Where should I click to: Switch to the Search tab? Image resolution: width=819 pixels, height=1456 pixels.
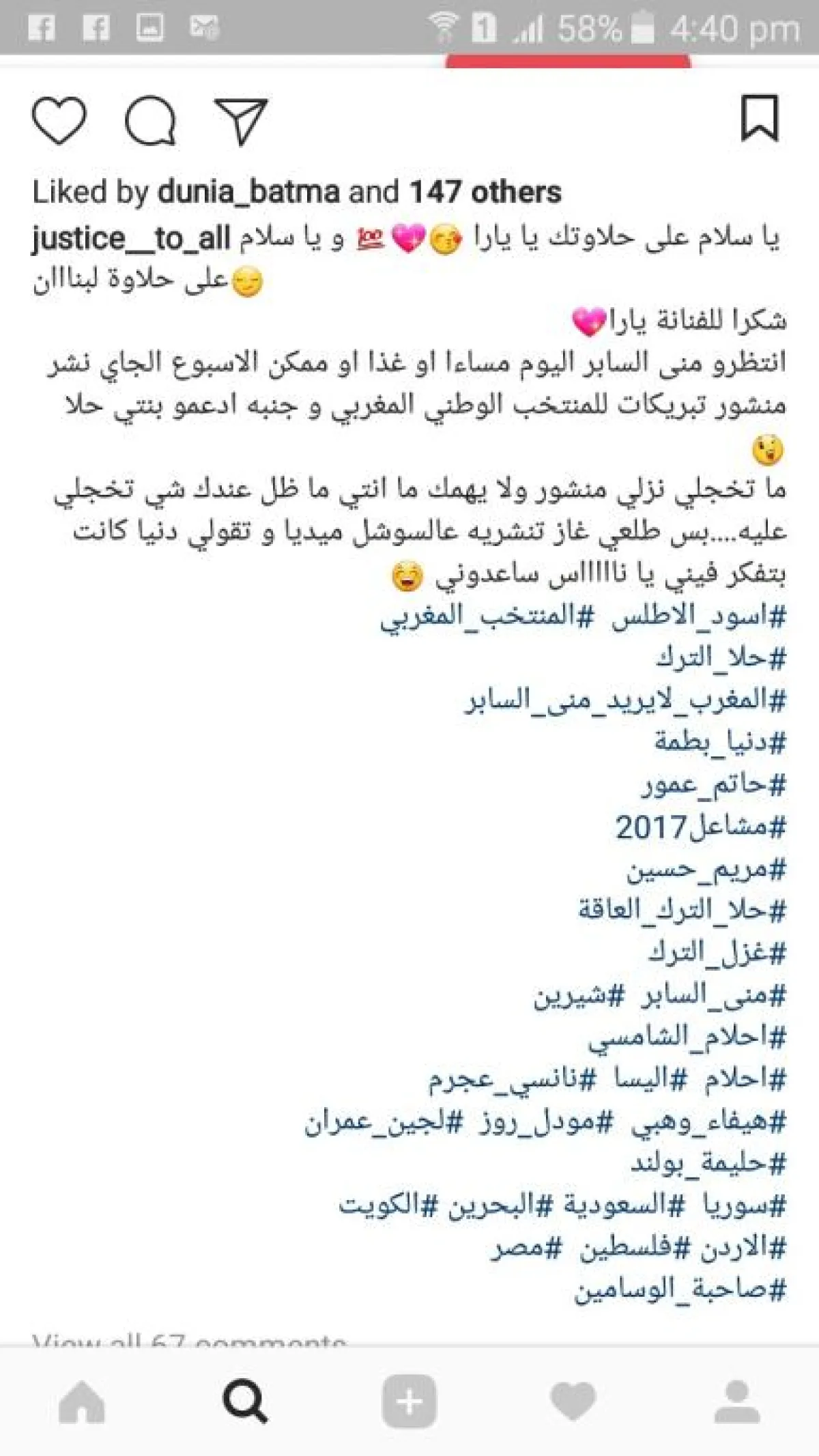[245, 1402]
